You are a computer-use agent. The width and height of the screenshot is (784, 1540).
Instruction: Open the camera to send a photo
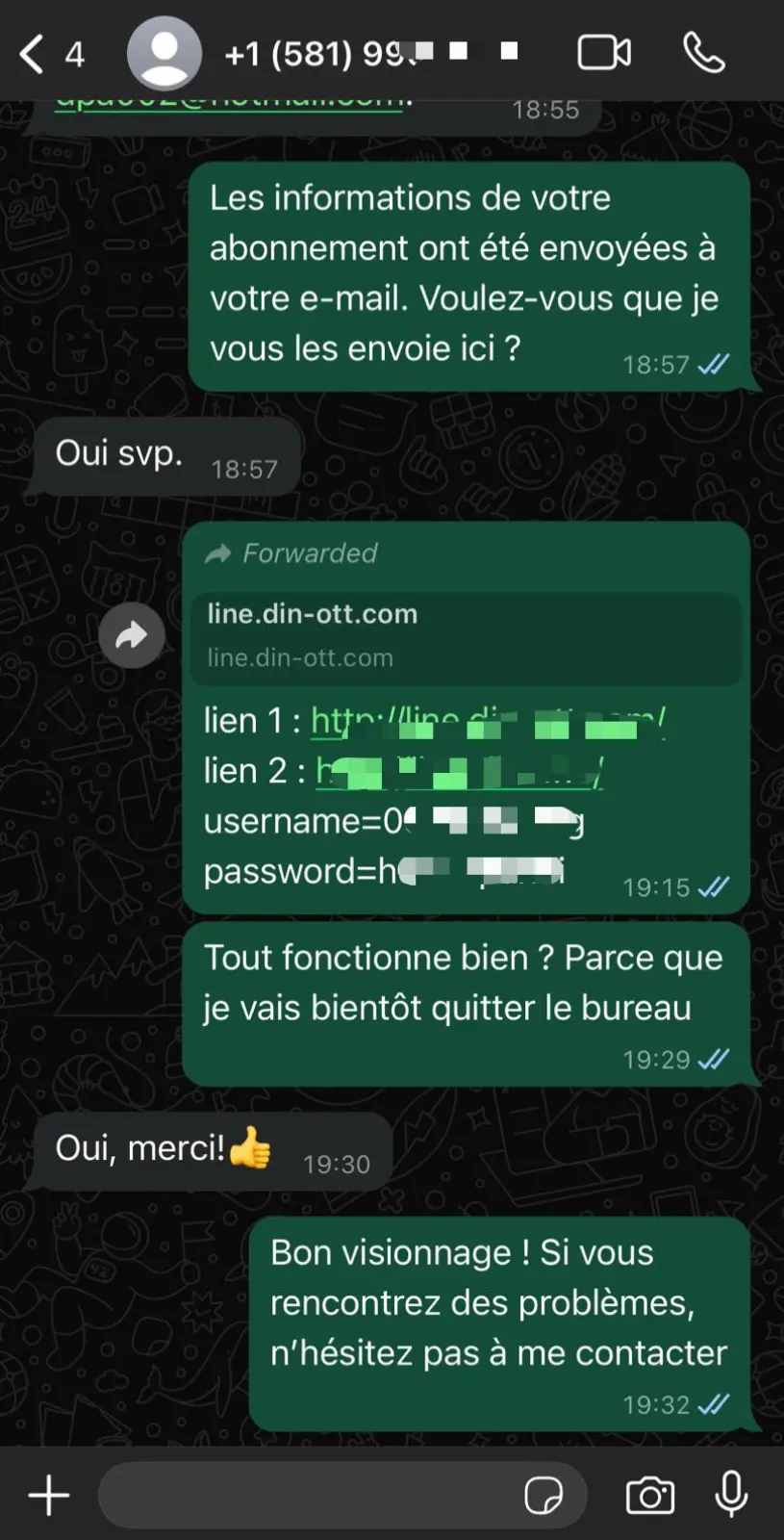click(x=650, y=1496)
